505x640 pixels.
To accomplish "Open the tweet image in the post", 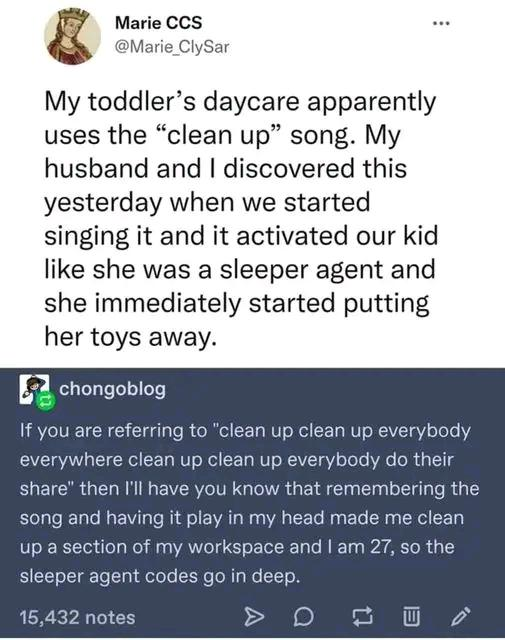I will pyautogui.click(x=252, y=184).
